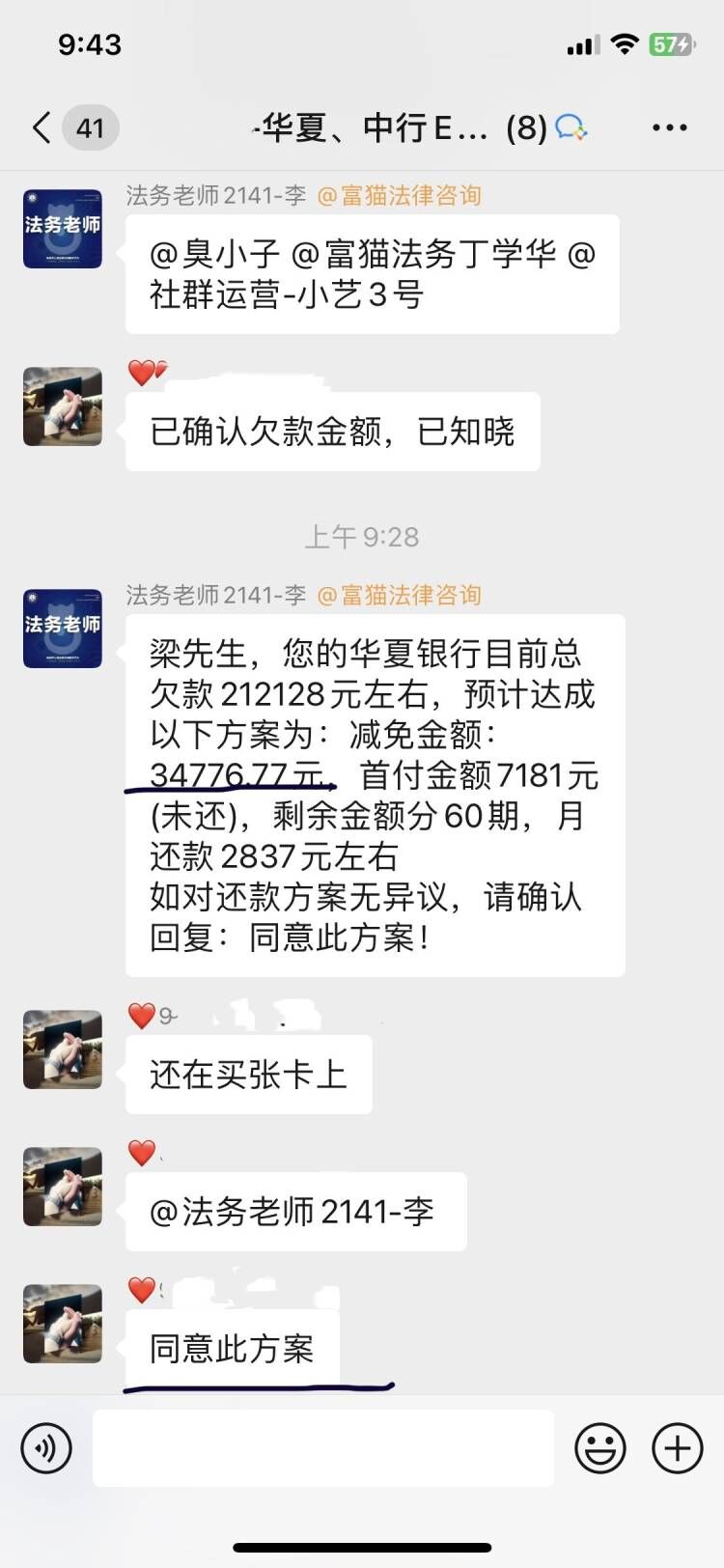Open 法务老师 avatar beside the 梁先生 repayment message
The width and height of the screenshot is (724, 1568).
(63, 629)
